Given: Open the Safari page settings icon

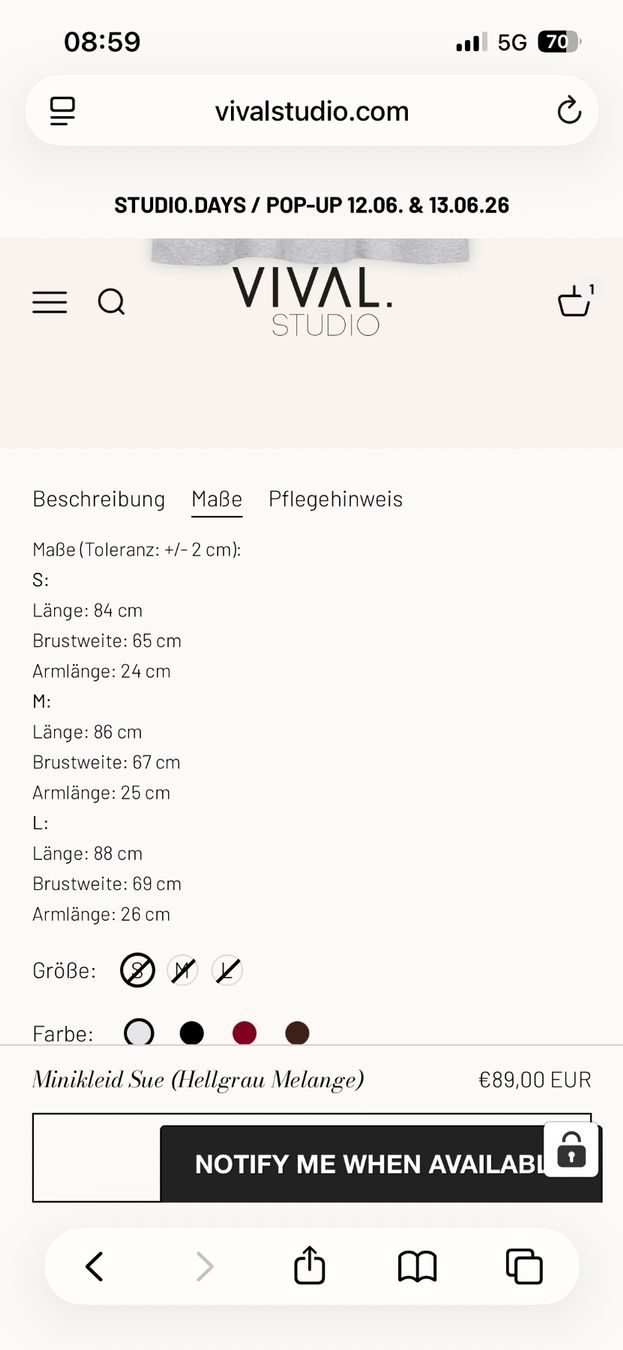Looking at the screenshot, I should [63, 111].
